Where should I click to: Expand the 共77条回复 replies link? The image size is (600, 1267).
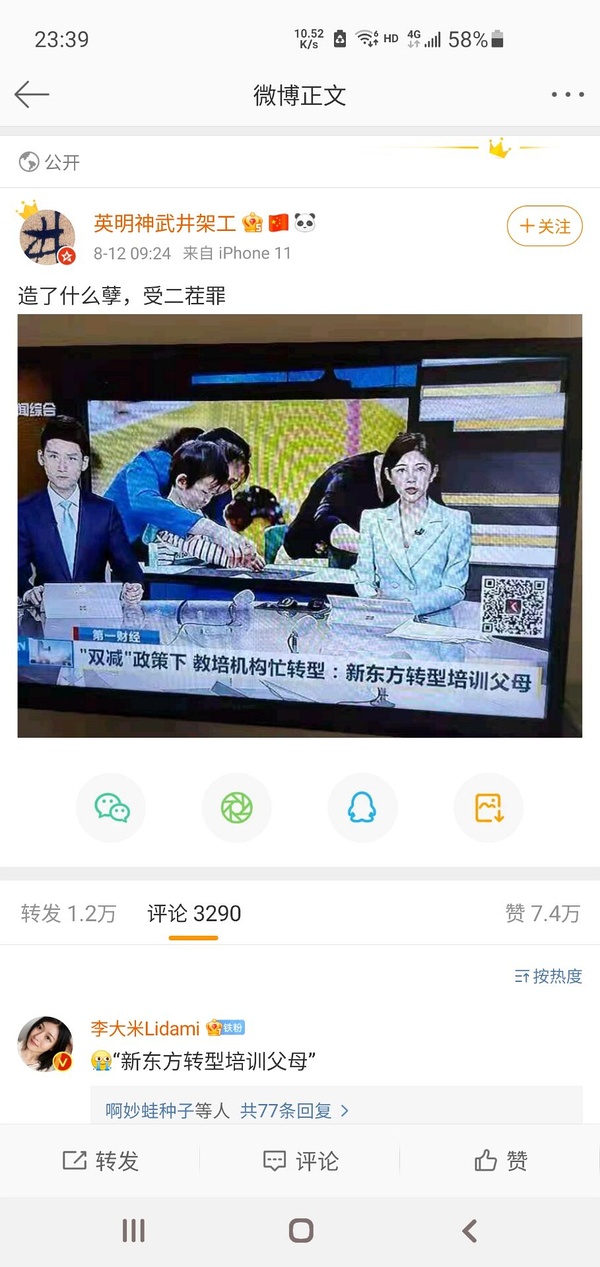click(294, 1110)
